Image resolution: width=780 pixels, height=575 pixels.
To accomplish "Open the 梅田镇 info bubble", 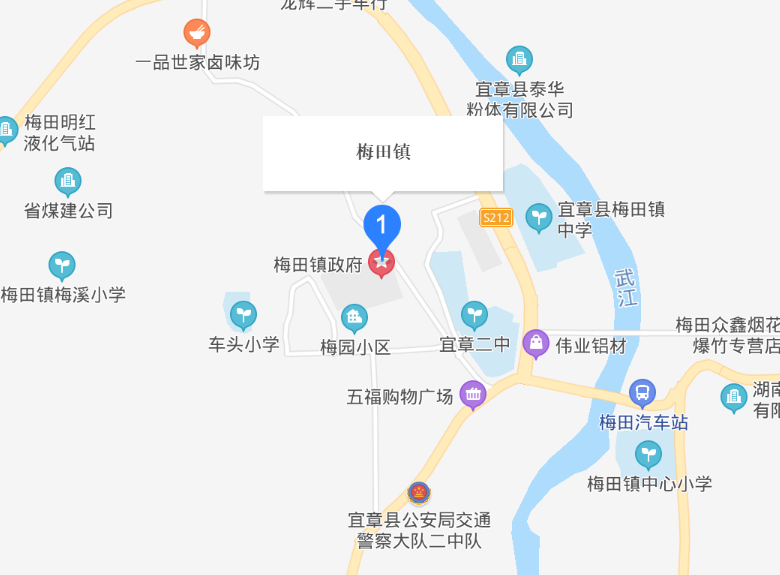I will 383,153.
